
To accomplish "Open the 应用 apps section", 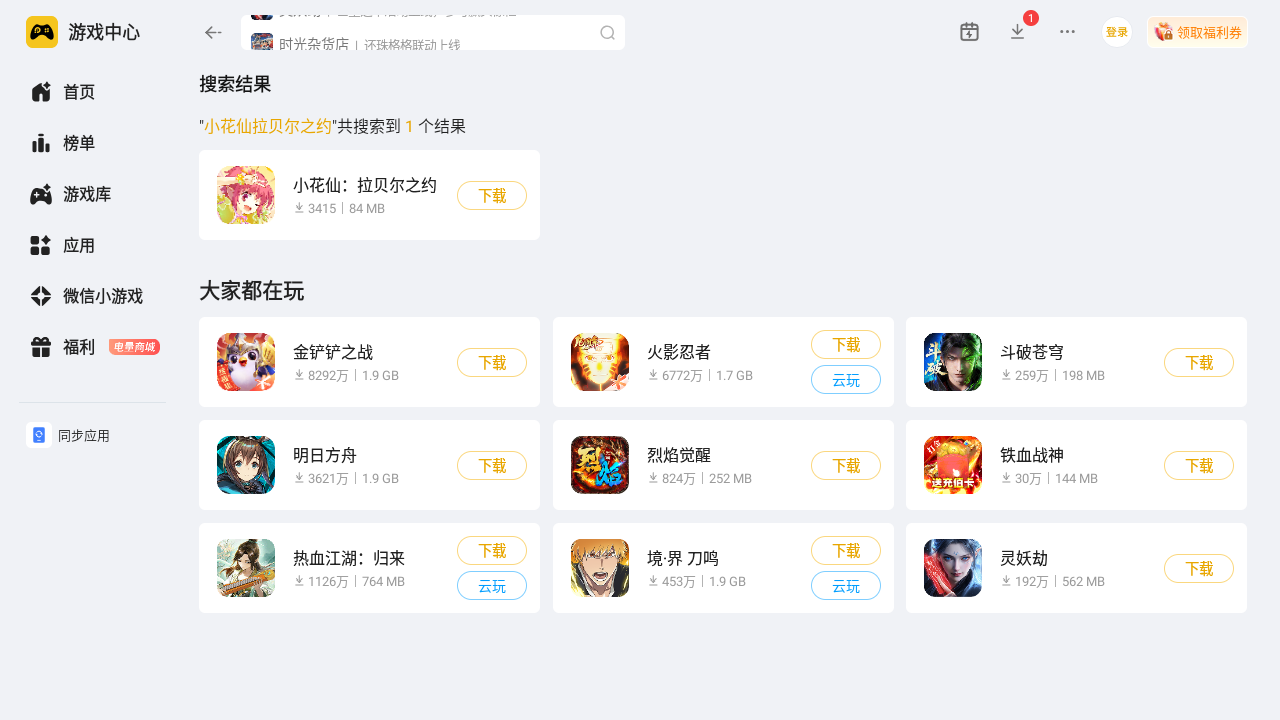I will click(79, 245).
